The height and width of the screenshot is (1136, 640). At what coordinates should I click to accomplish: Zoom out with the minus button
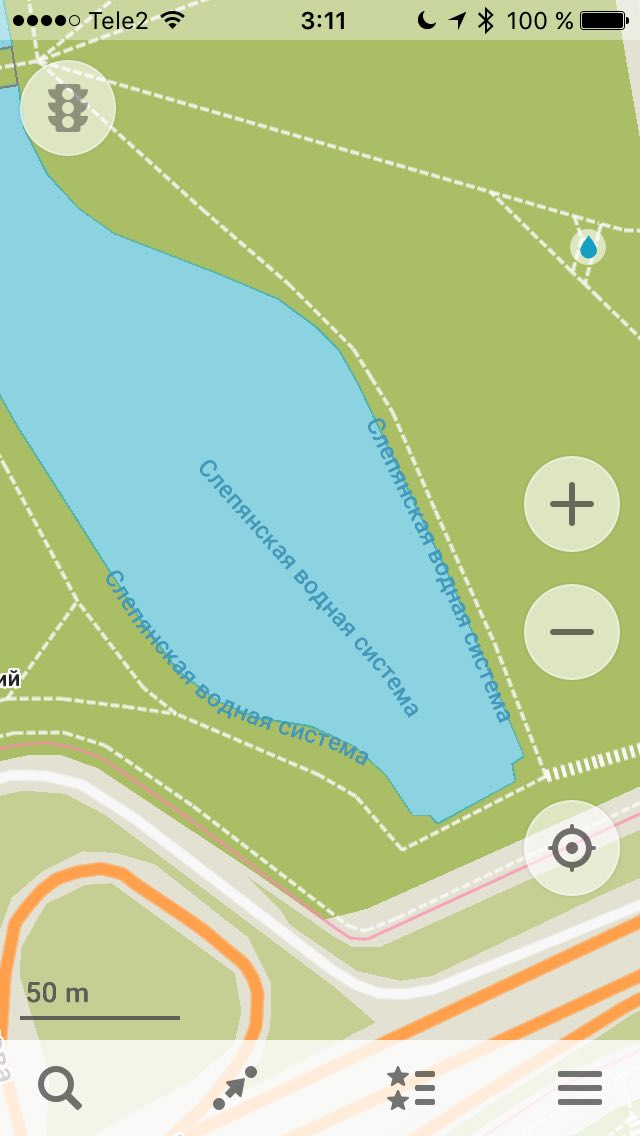(x=572, y=632)
